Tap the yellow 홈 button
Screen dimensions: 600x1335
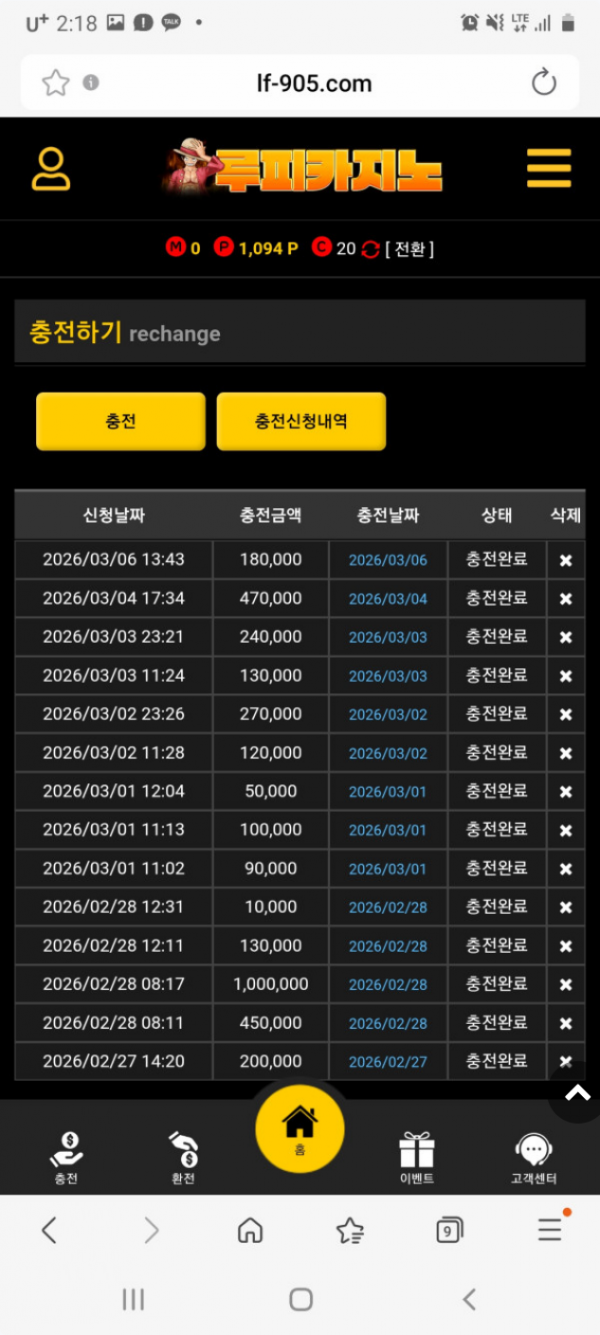pos(300,1128)
